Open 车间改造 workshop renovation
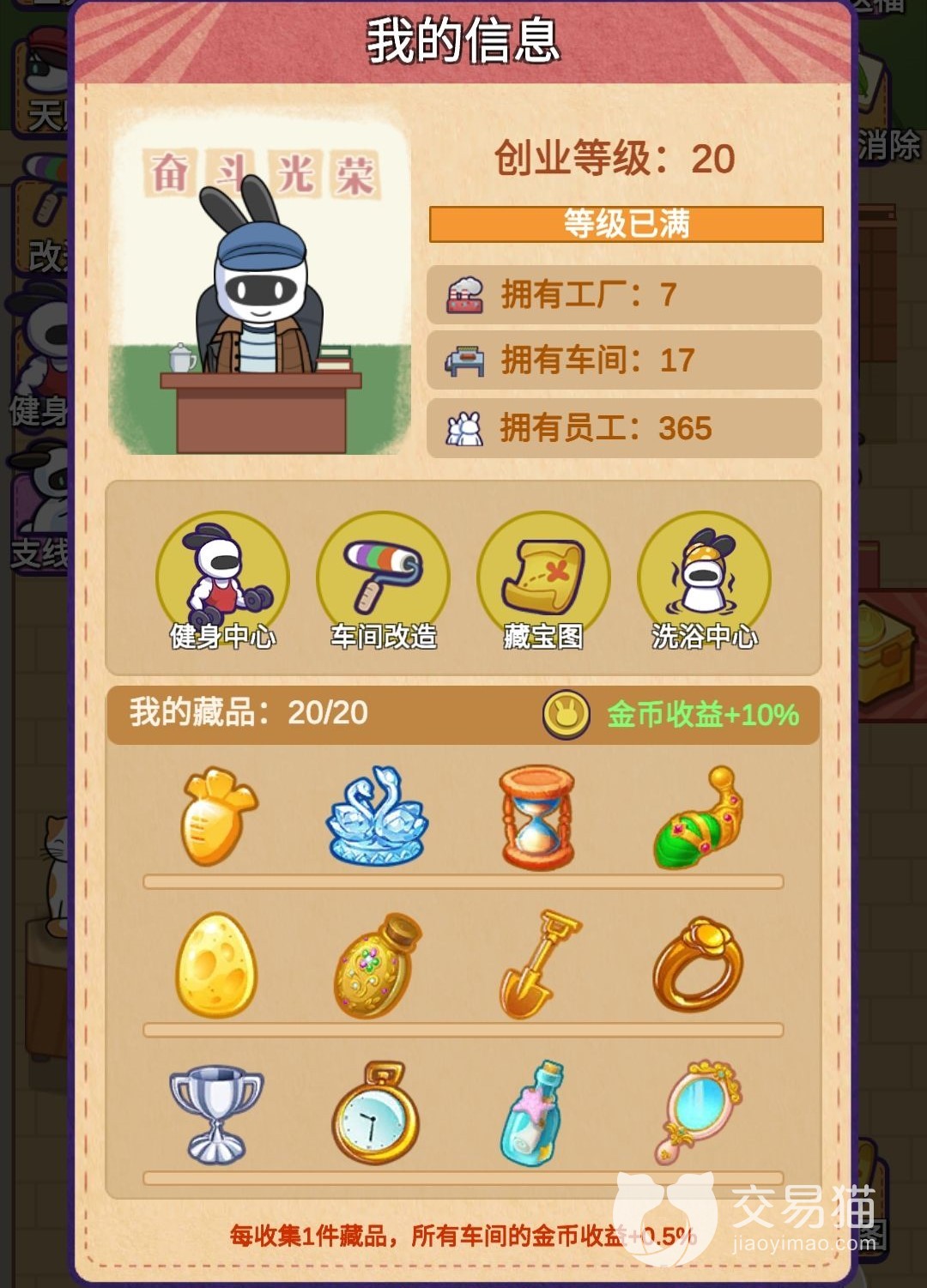This screenshot has width=927, height=1288. pyautogui.click(x=383, y=579)
